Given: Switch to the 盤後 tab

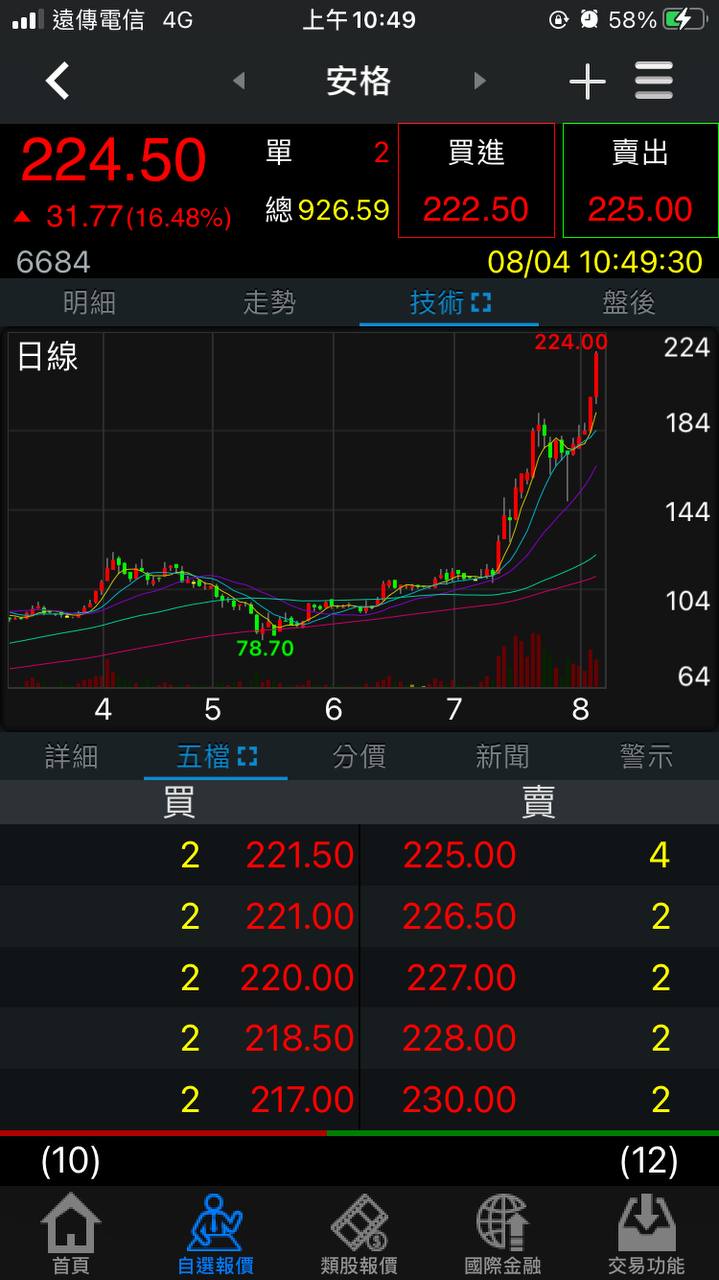Looking at the screenshot, I should point(629,302).
